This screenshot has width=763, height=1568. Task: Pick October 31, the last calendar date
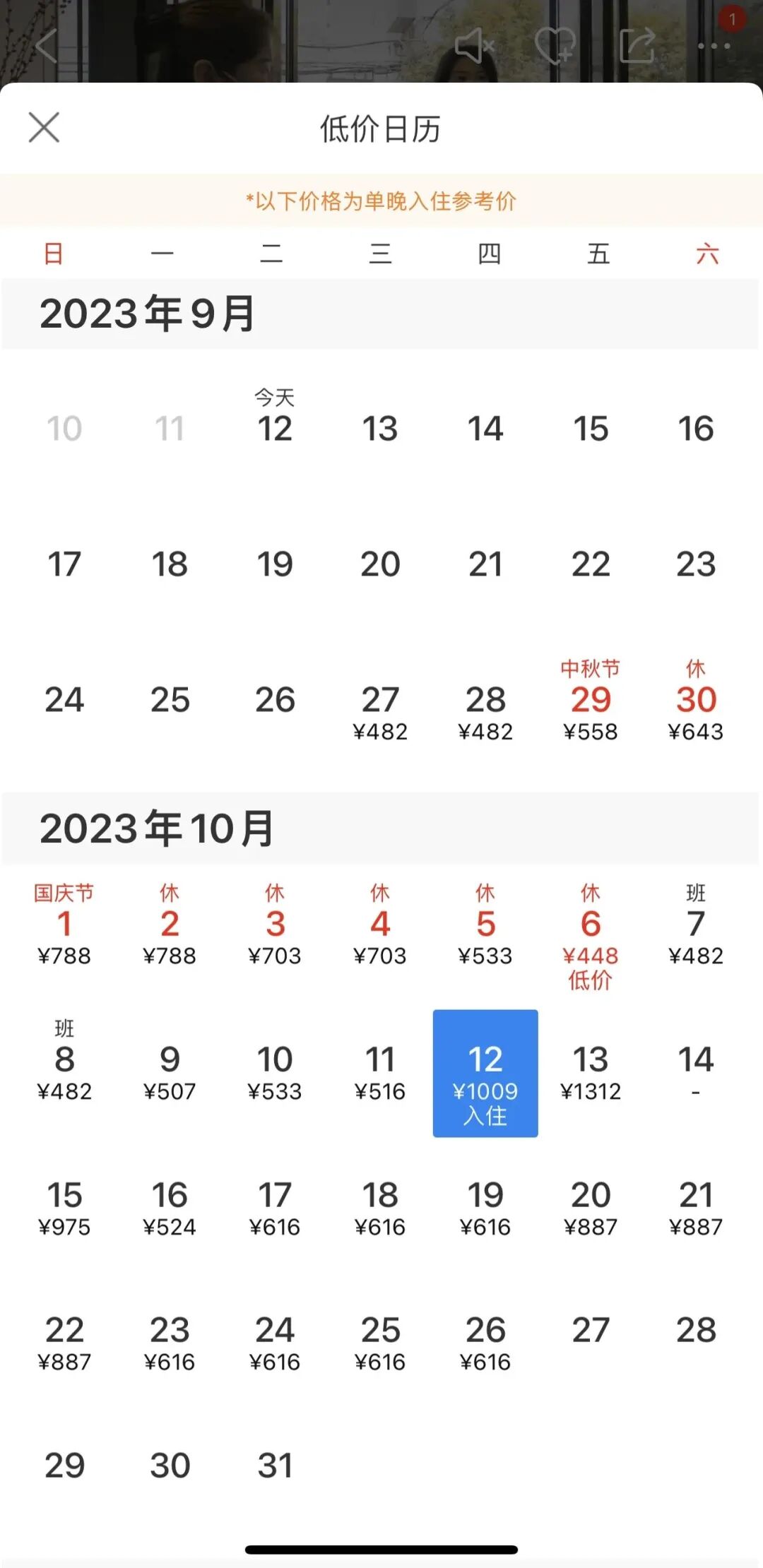[x=276, y=1466]
